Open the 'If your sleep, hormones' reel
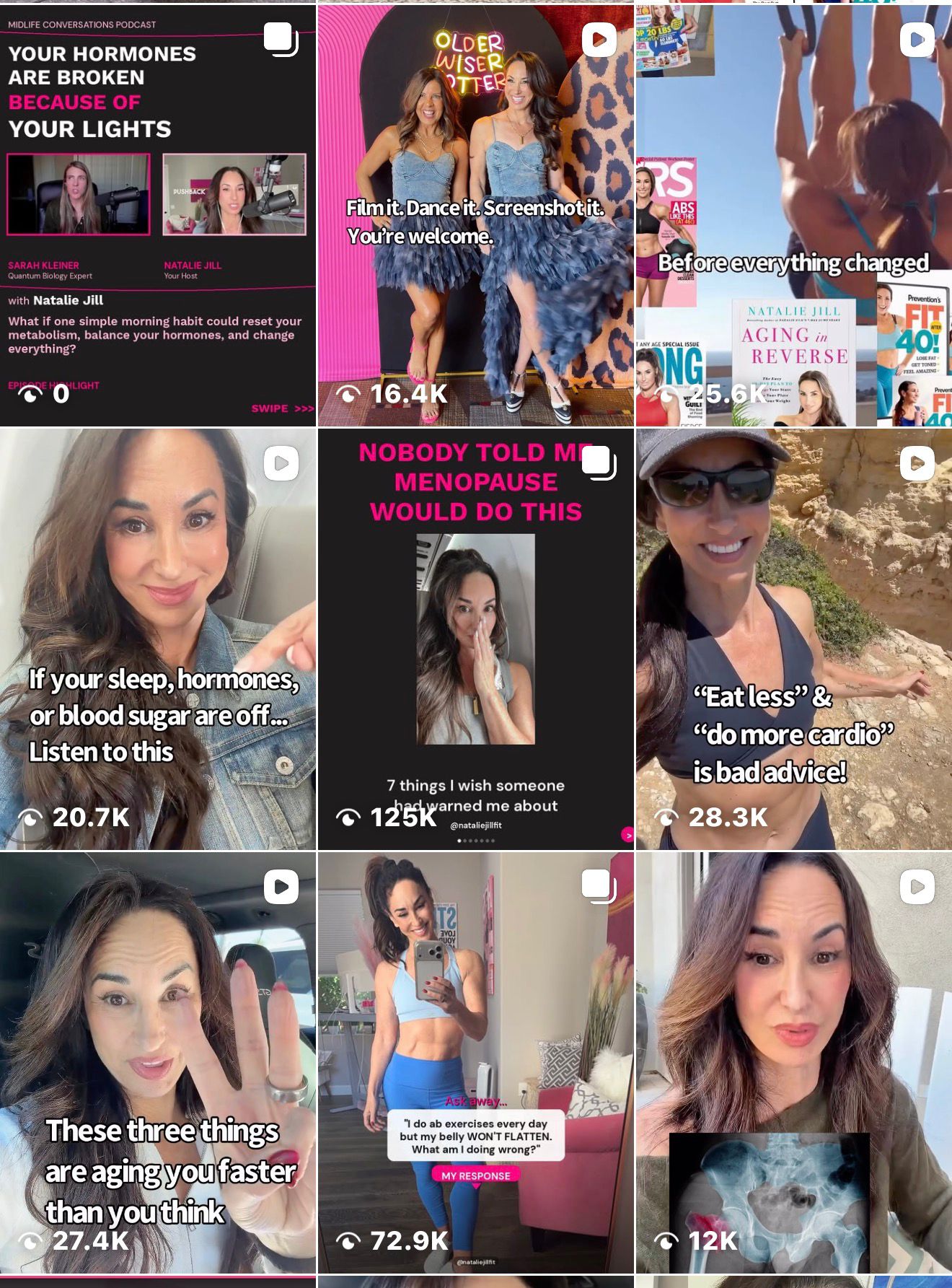 157,639
